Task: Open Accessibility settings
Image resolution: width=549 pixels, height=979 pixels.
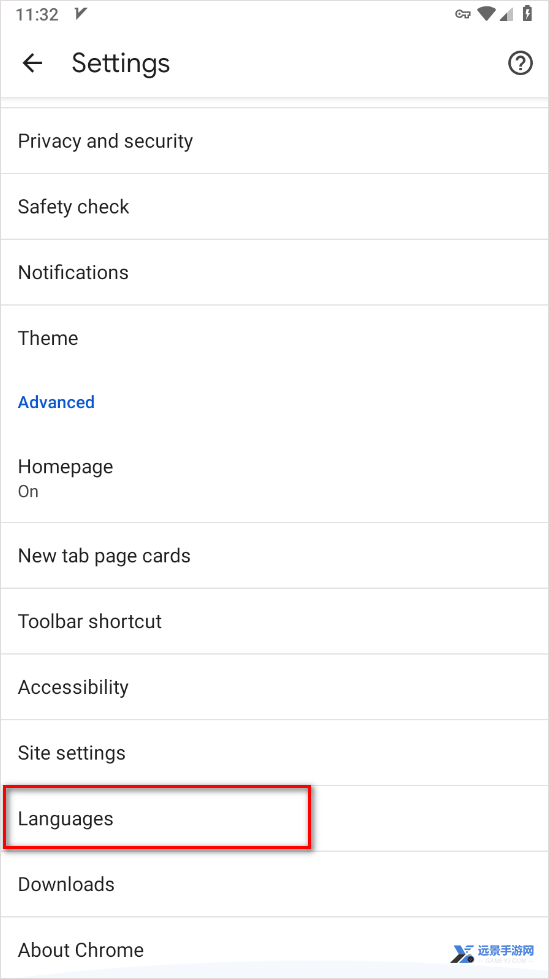Action: click(274, 687)
